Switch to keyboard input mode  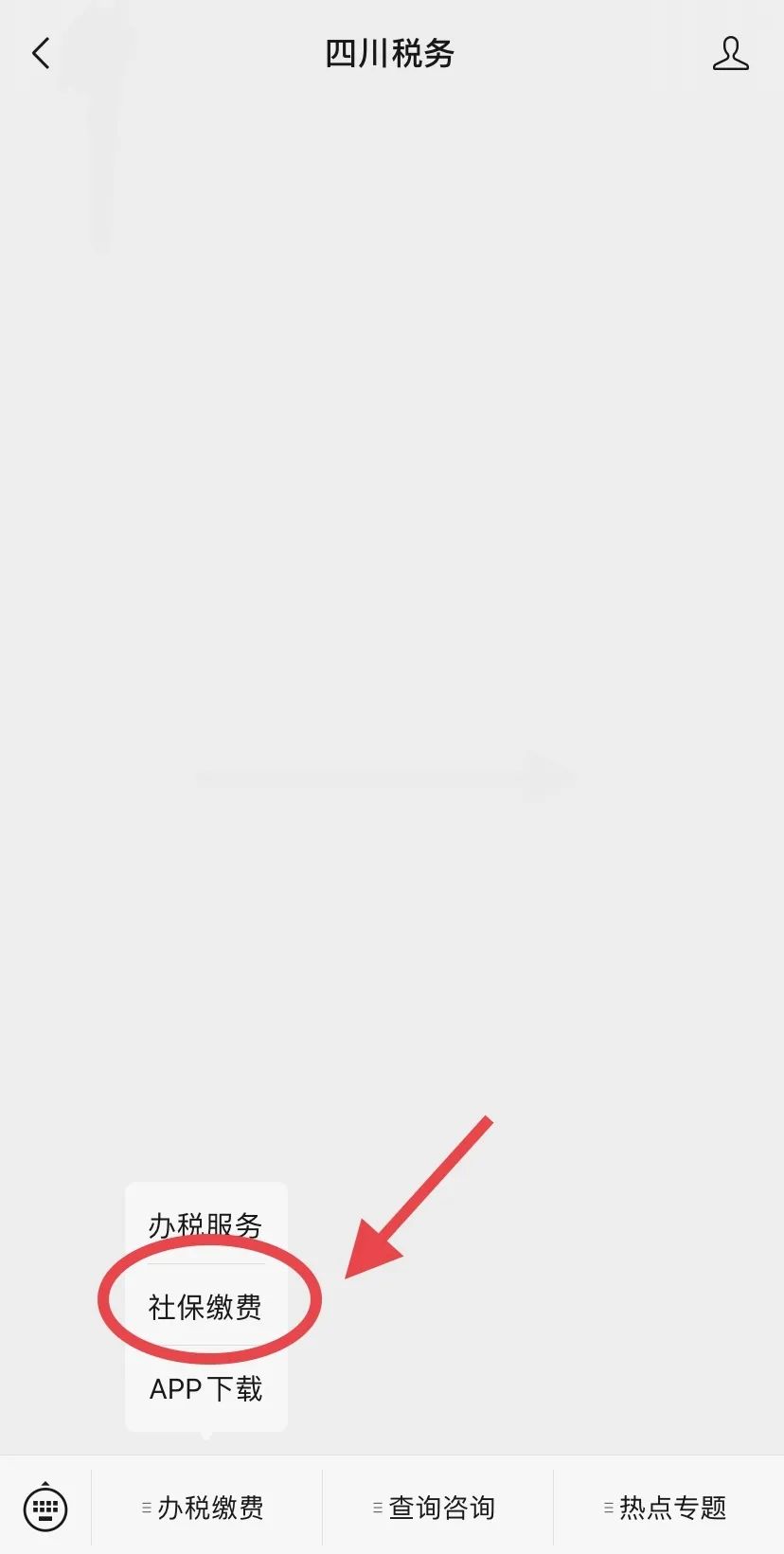pyautogui.click(x=45, y=1508)
